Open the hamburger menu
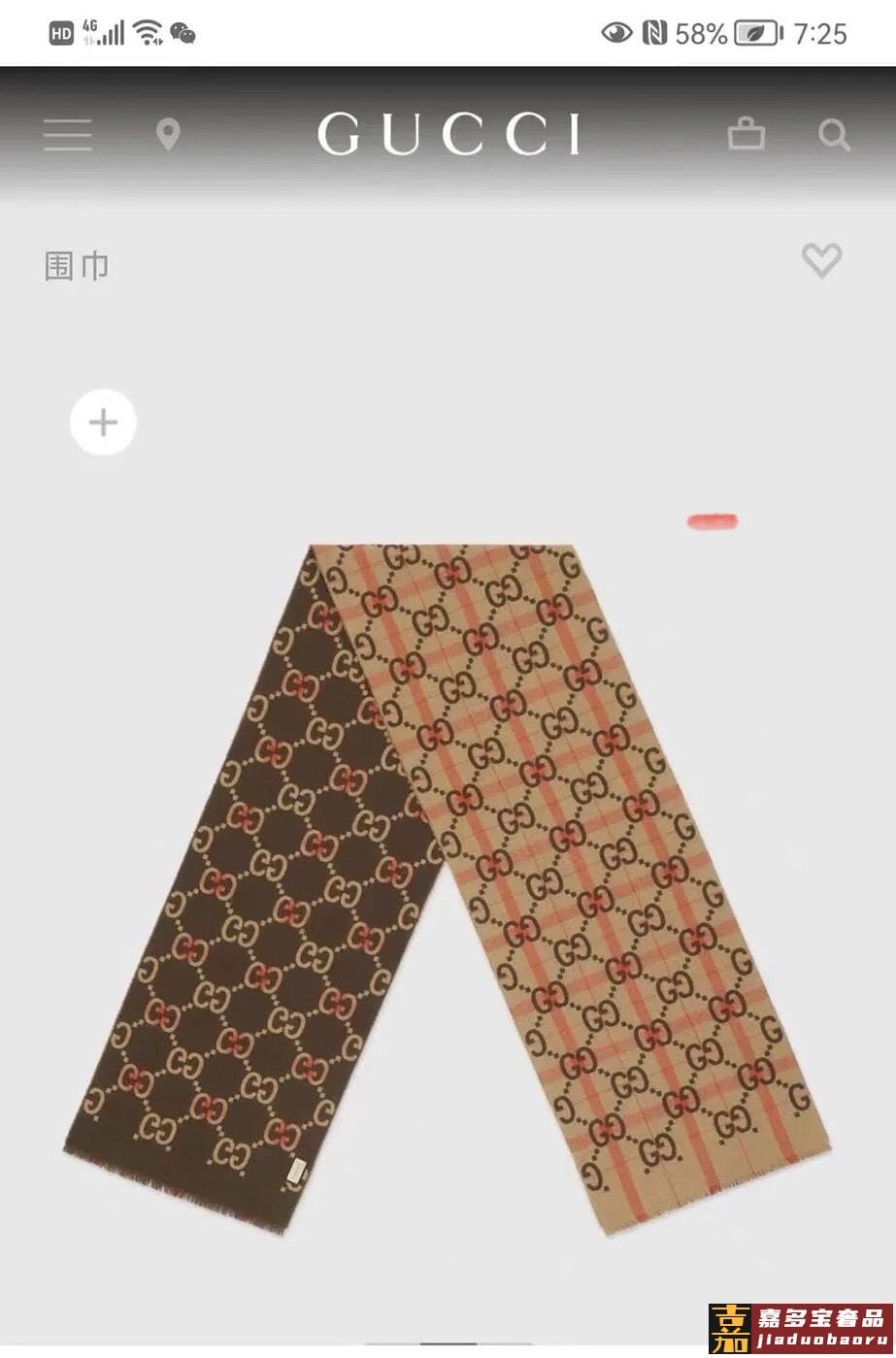This screenshot has width=896, height=1358. (67, 135)
